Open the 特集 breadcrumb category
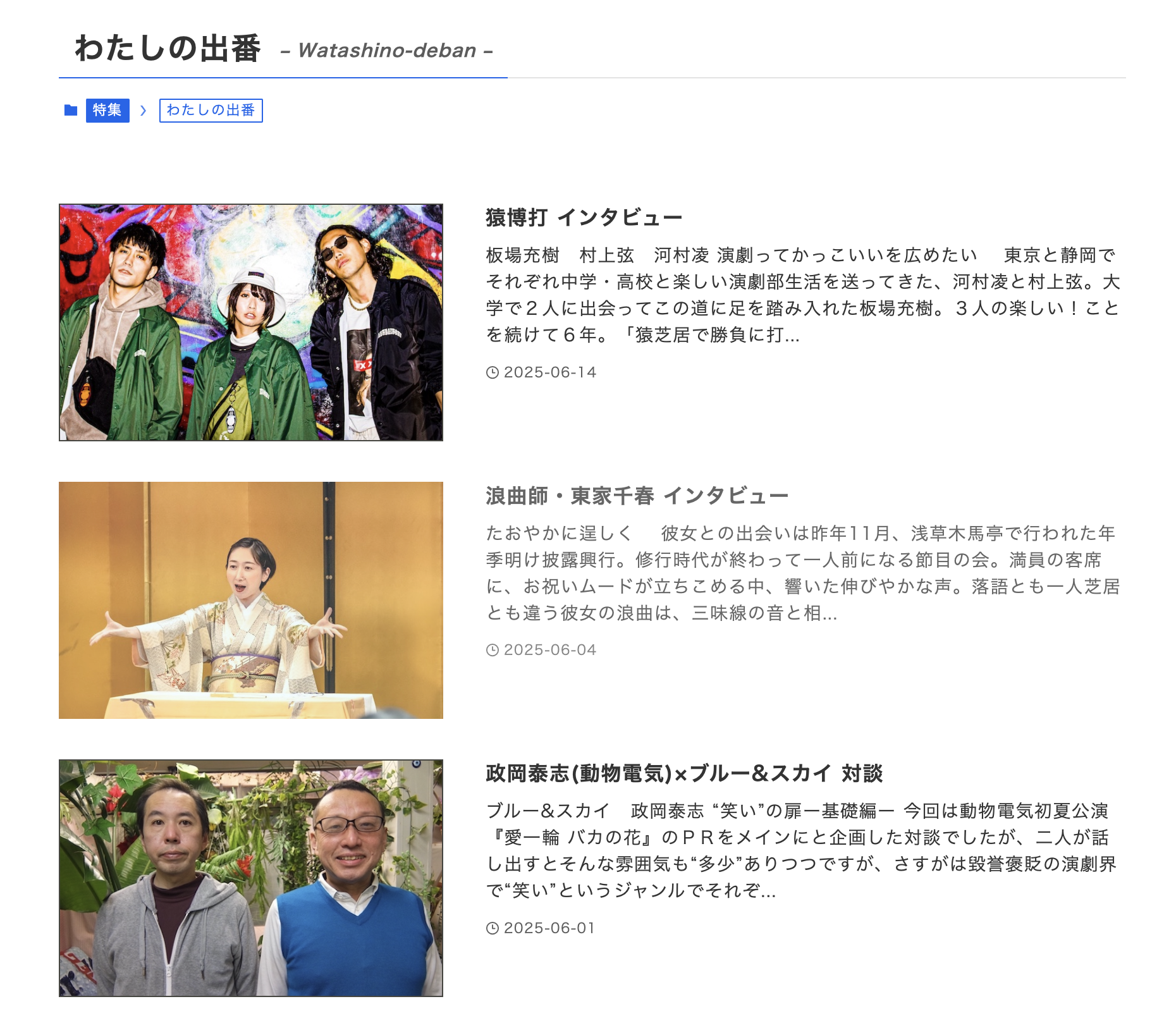 point(107,111)
